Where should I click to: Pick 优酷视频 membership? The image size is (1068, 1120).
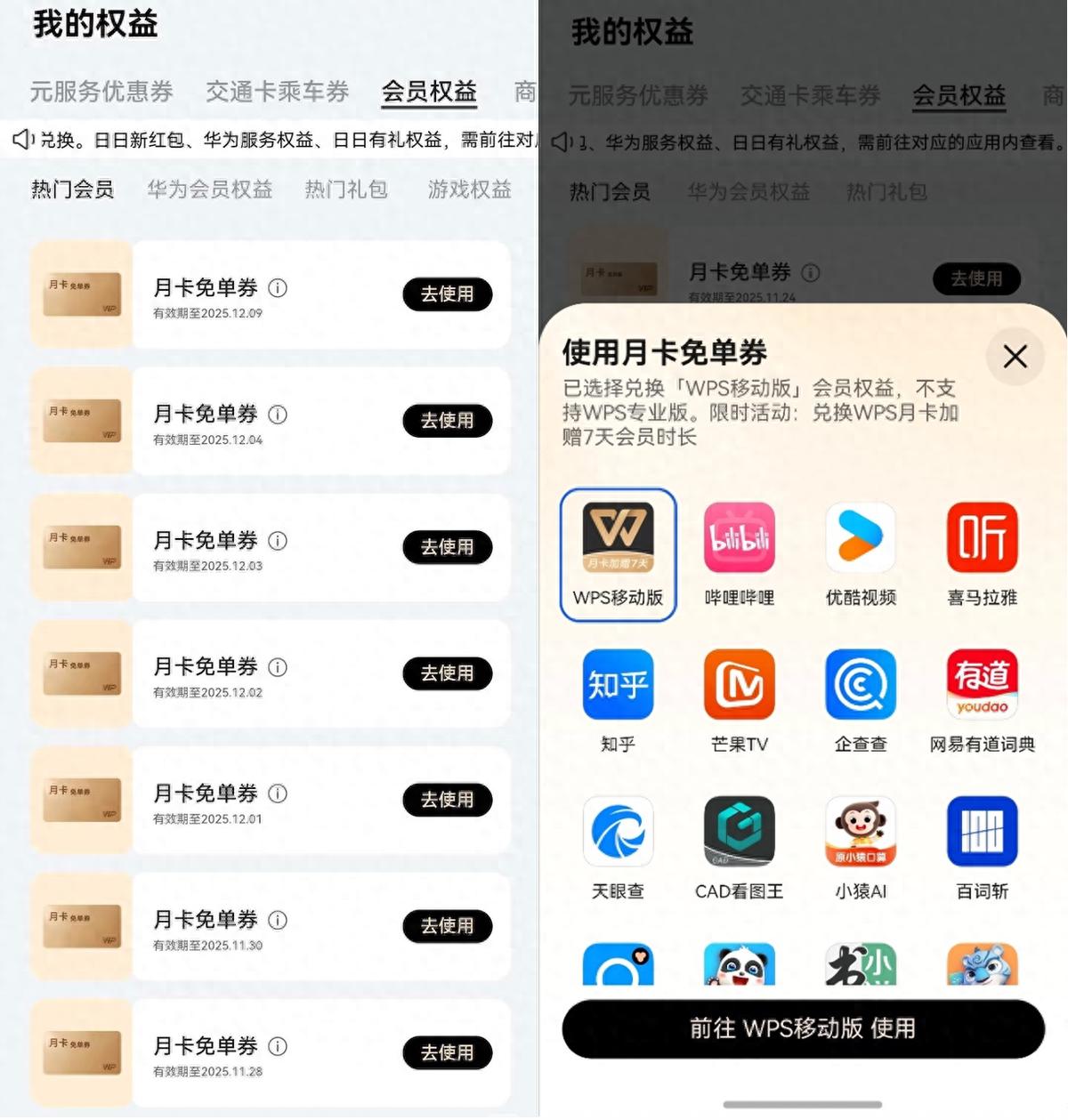coord(860,553)
